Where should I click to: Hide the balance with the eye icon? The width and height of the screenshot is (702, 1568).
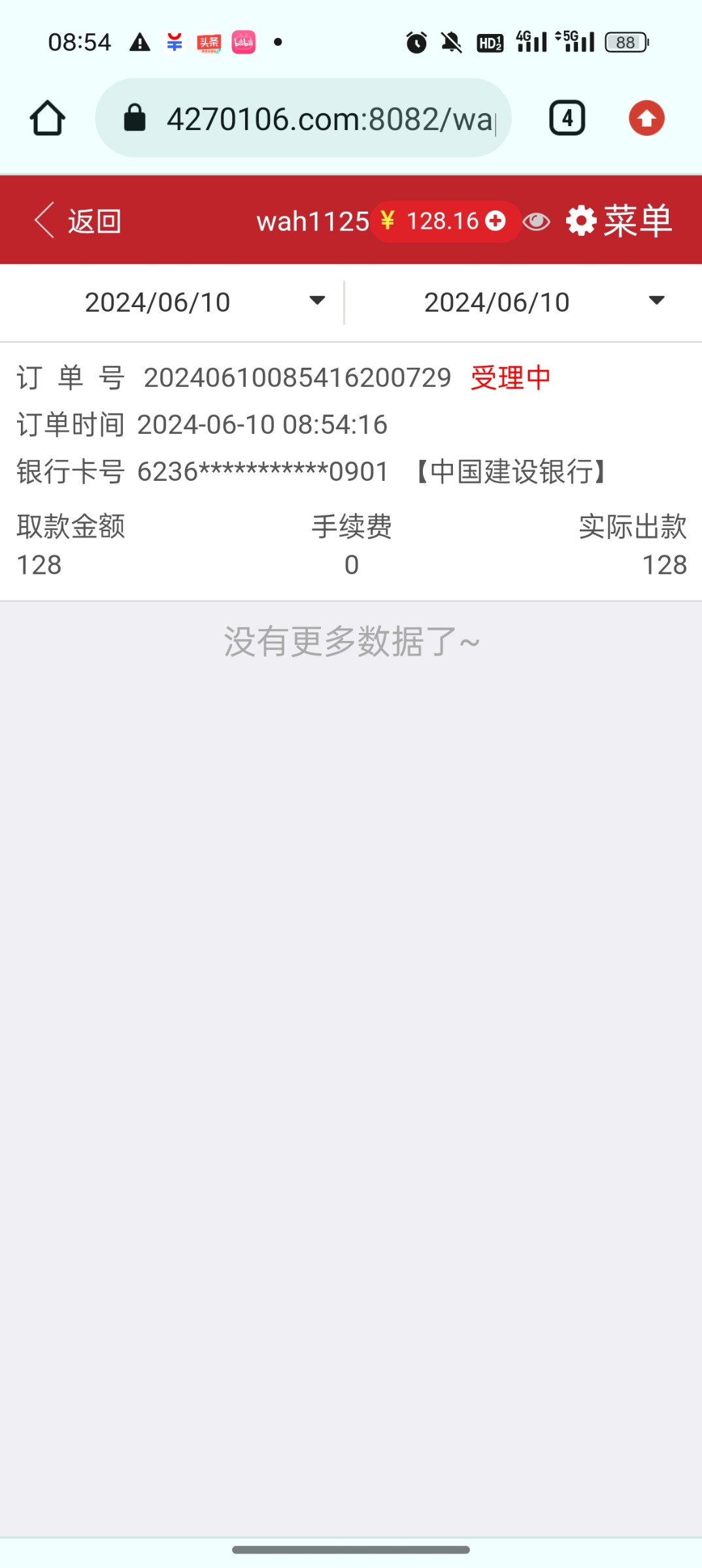537,221
